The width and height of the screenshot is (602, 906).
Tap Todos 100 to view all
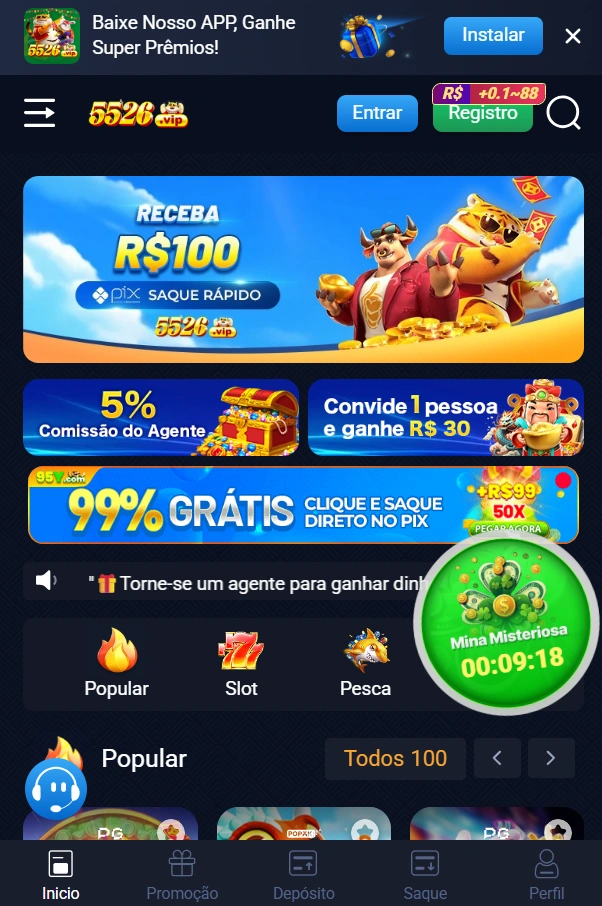(x=395, y=759)
